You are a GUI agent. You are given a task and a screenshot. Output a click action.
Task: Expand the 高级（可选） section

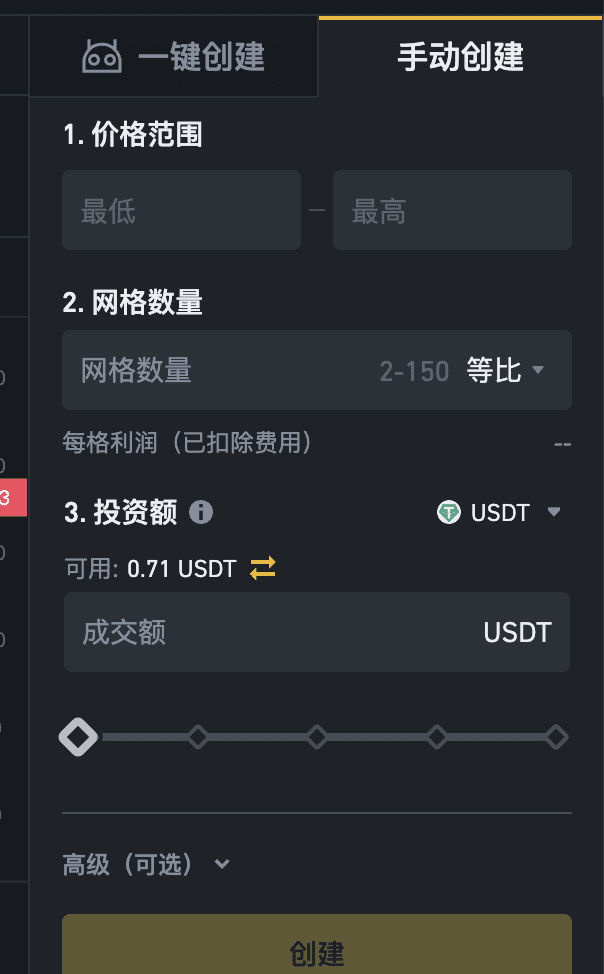point(147,864)
